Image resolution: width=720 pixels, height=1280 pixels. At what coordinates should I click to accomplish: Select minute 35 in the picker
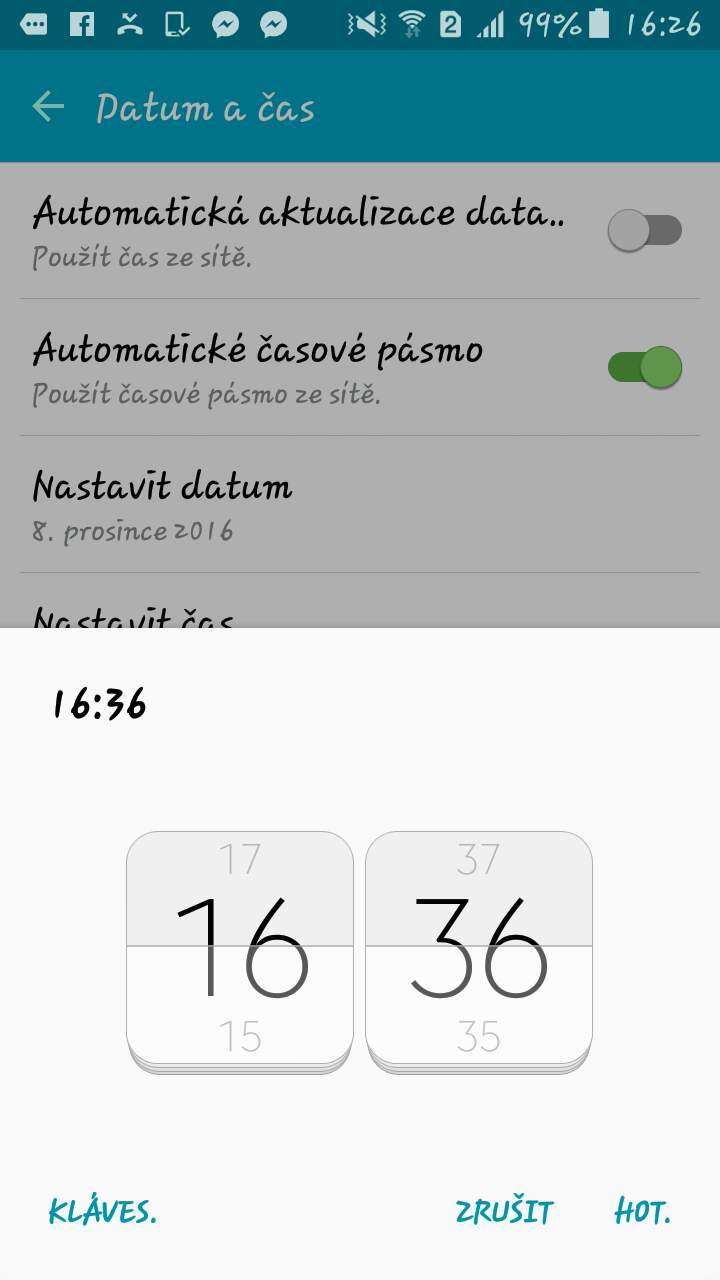point(478,1037)
